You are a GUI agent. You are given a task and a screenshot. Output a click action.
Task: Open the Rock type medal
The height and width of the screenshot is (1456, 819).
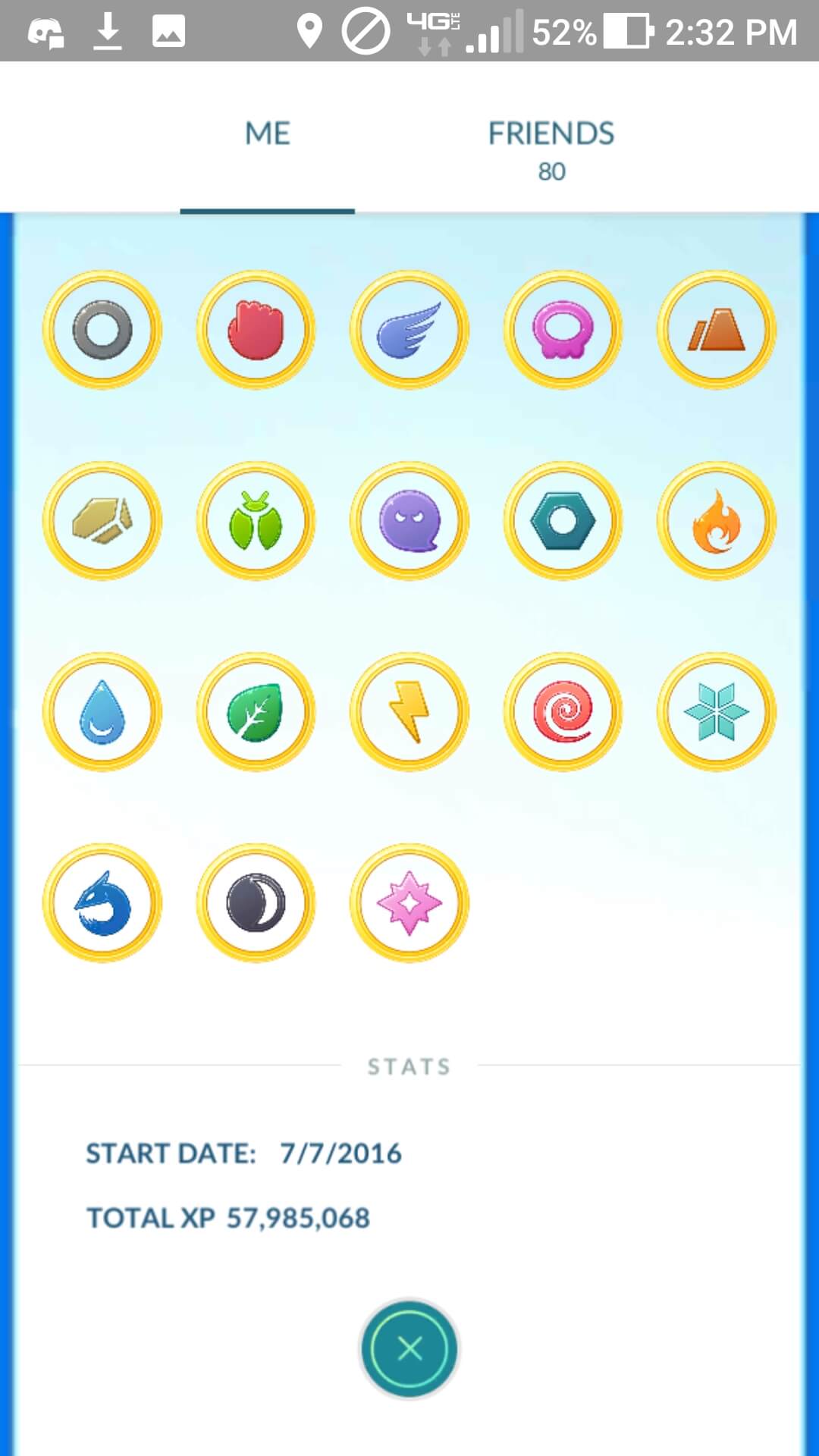point(102,521)
